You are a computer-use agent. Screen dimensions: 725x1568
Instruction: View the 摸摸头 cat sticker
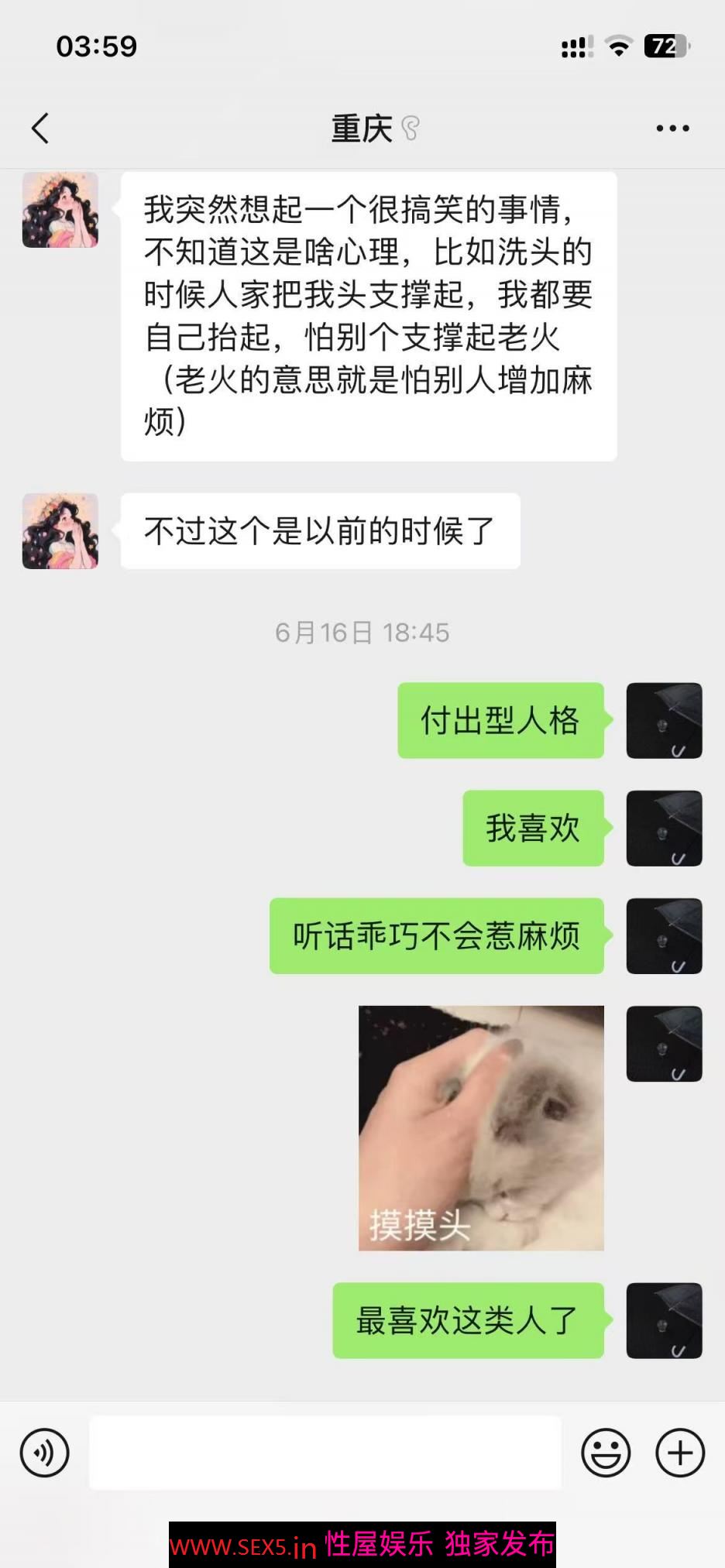(x=481, y=1127)
